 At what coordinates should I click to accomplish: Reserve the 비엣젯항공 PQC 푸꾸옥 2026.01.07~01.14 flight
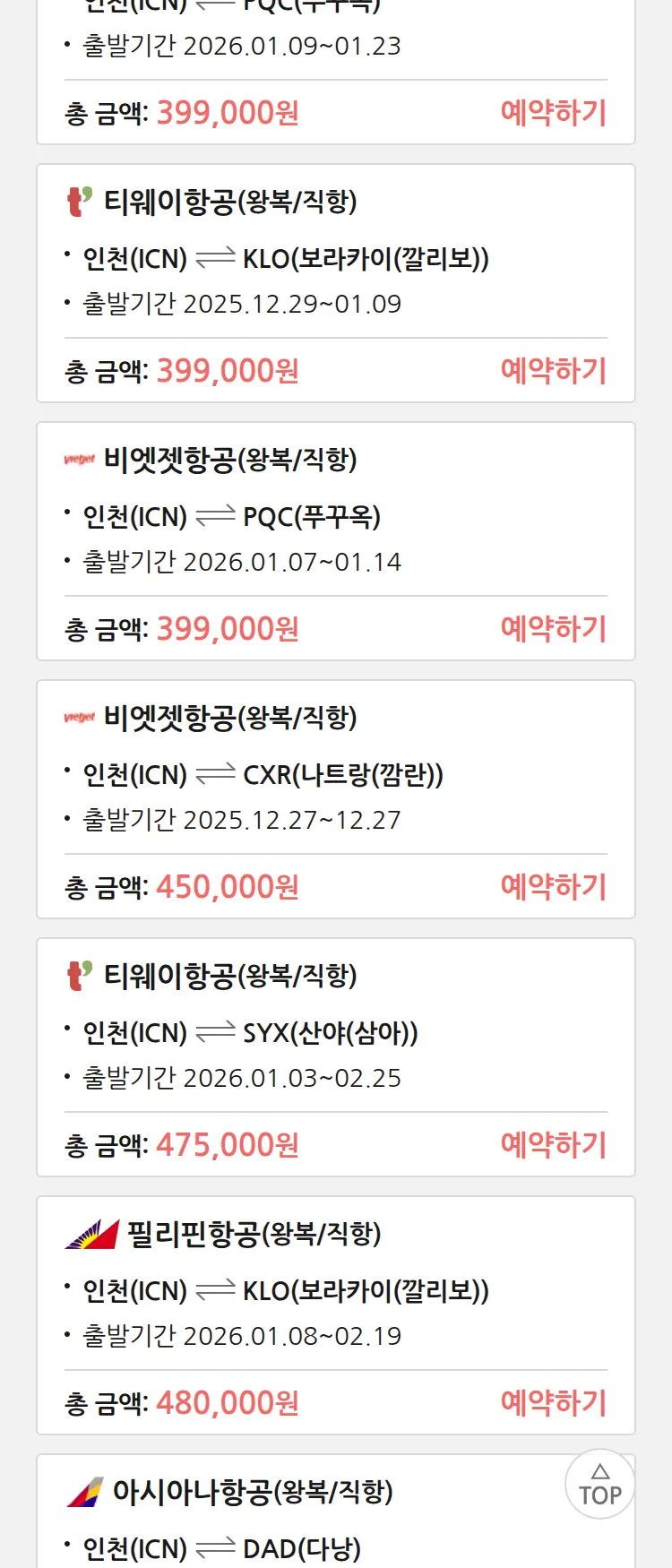[x=553, y=629]
